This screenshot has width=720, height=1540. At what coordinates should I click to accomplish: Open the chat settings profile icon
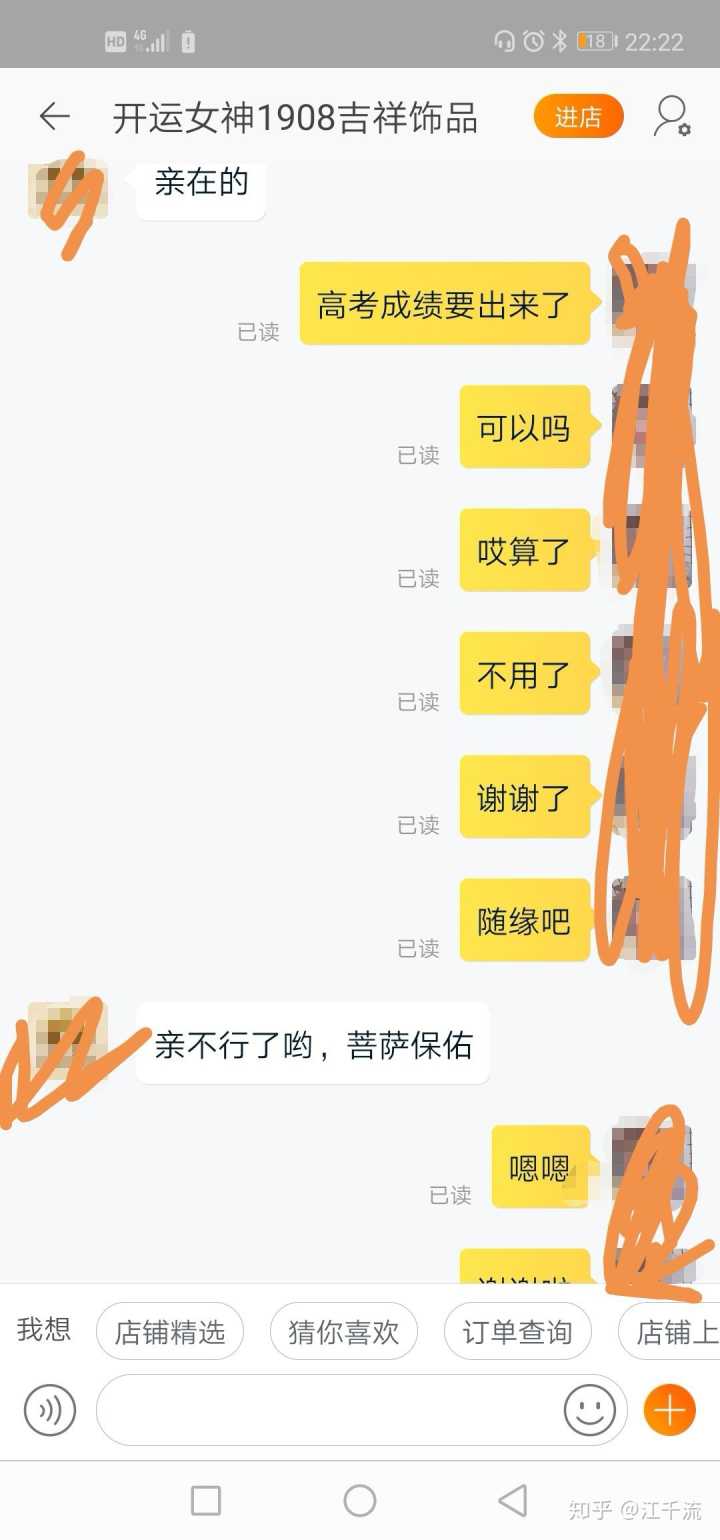coord(671,117)
